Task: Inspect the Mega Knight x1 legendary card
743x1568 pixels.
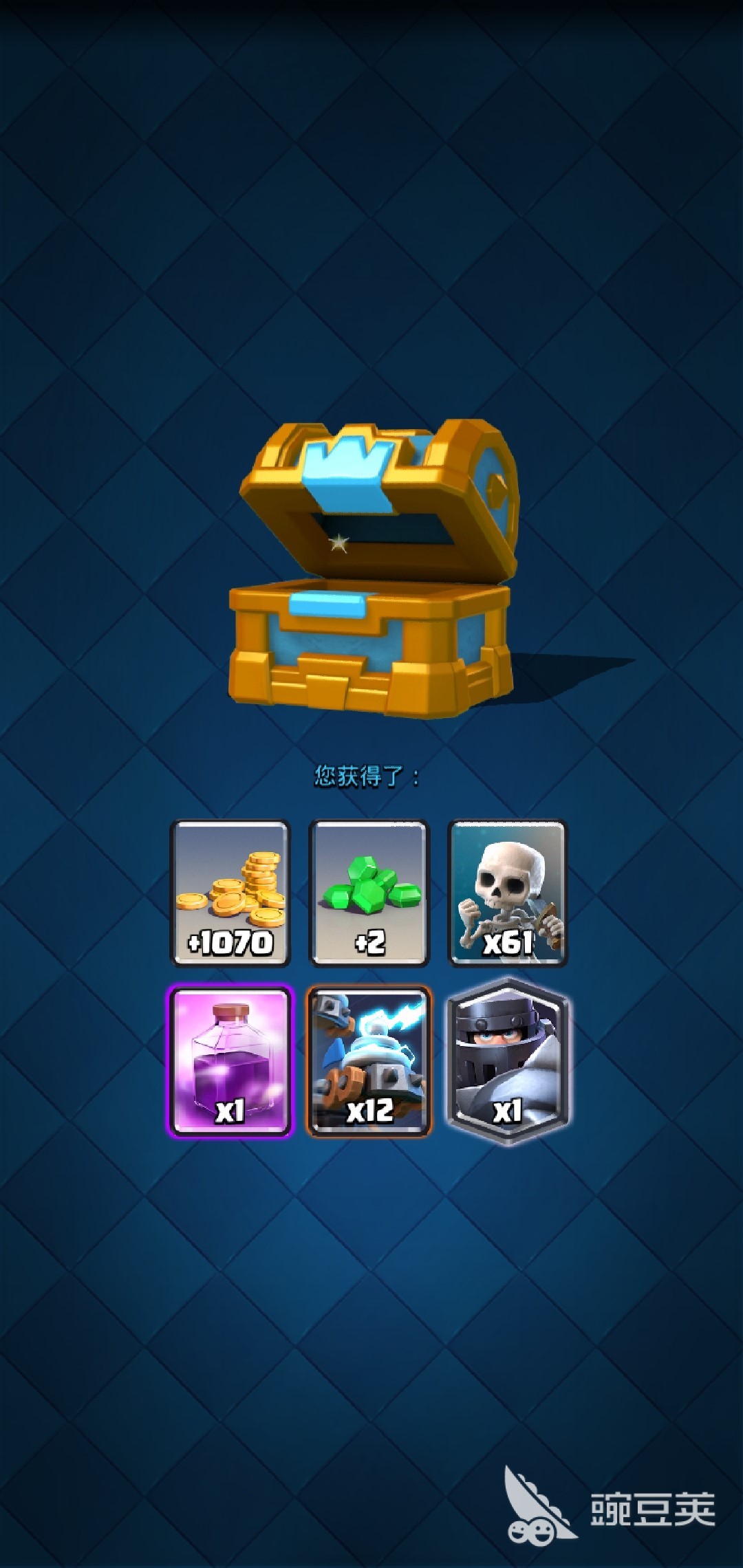Action: pos(508,1061)
